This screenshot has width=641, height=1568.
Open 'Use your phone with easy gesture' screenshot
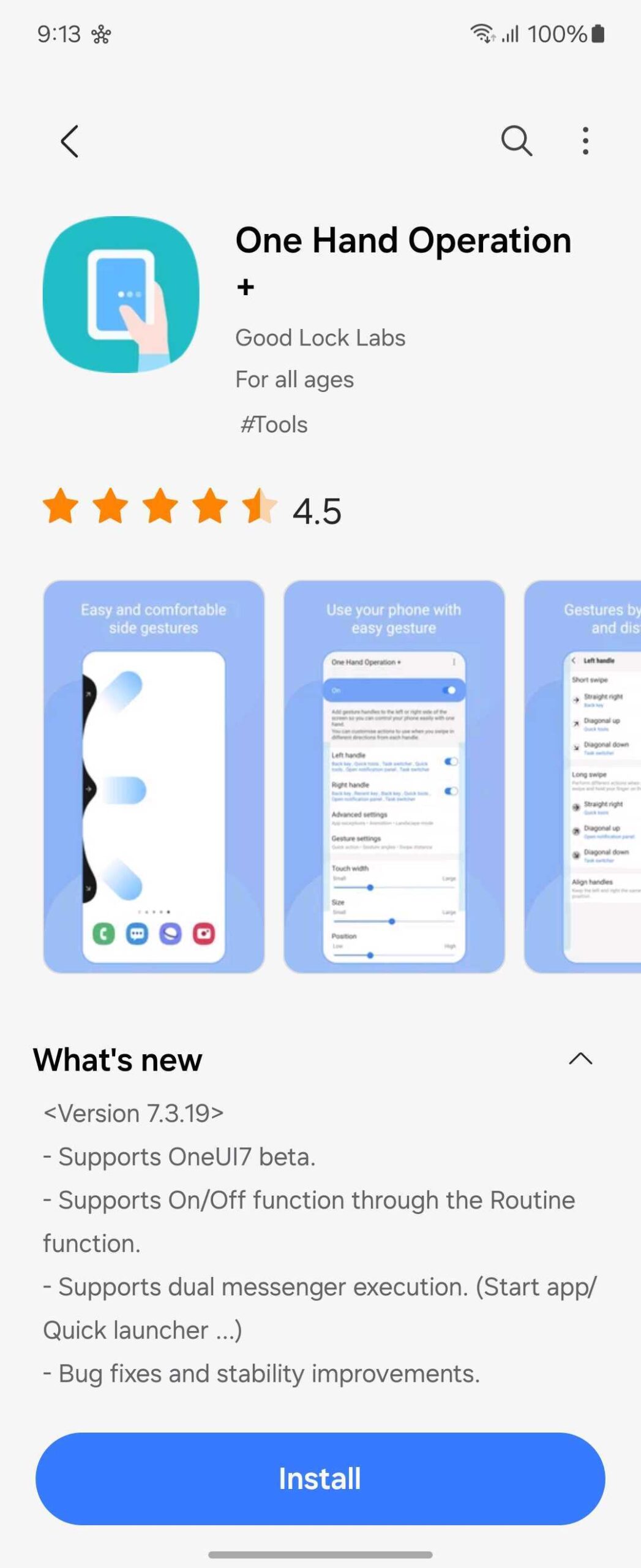click(394, 776)
